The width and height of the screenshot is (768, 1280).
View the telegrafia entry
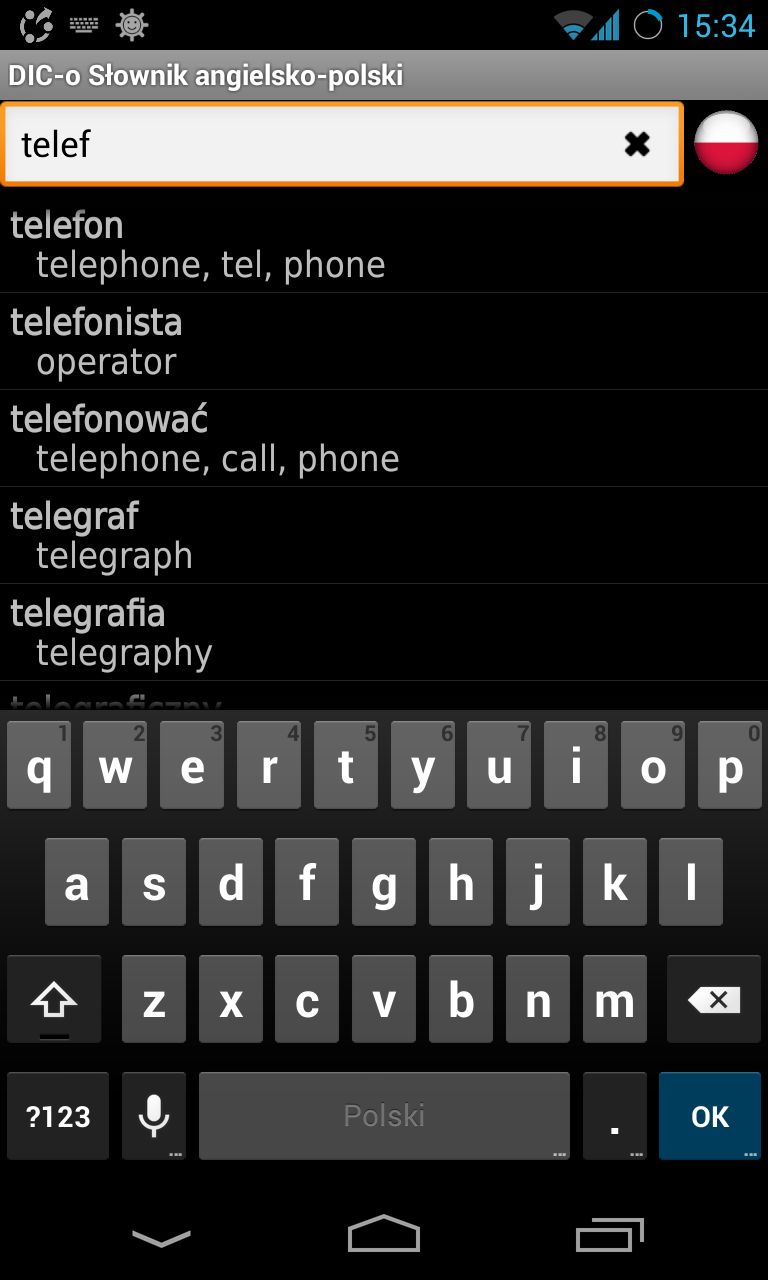tap(384, 633)
